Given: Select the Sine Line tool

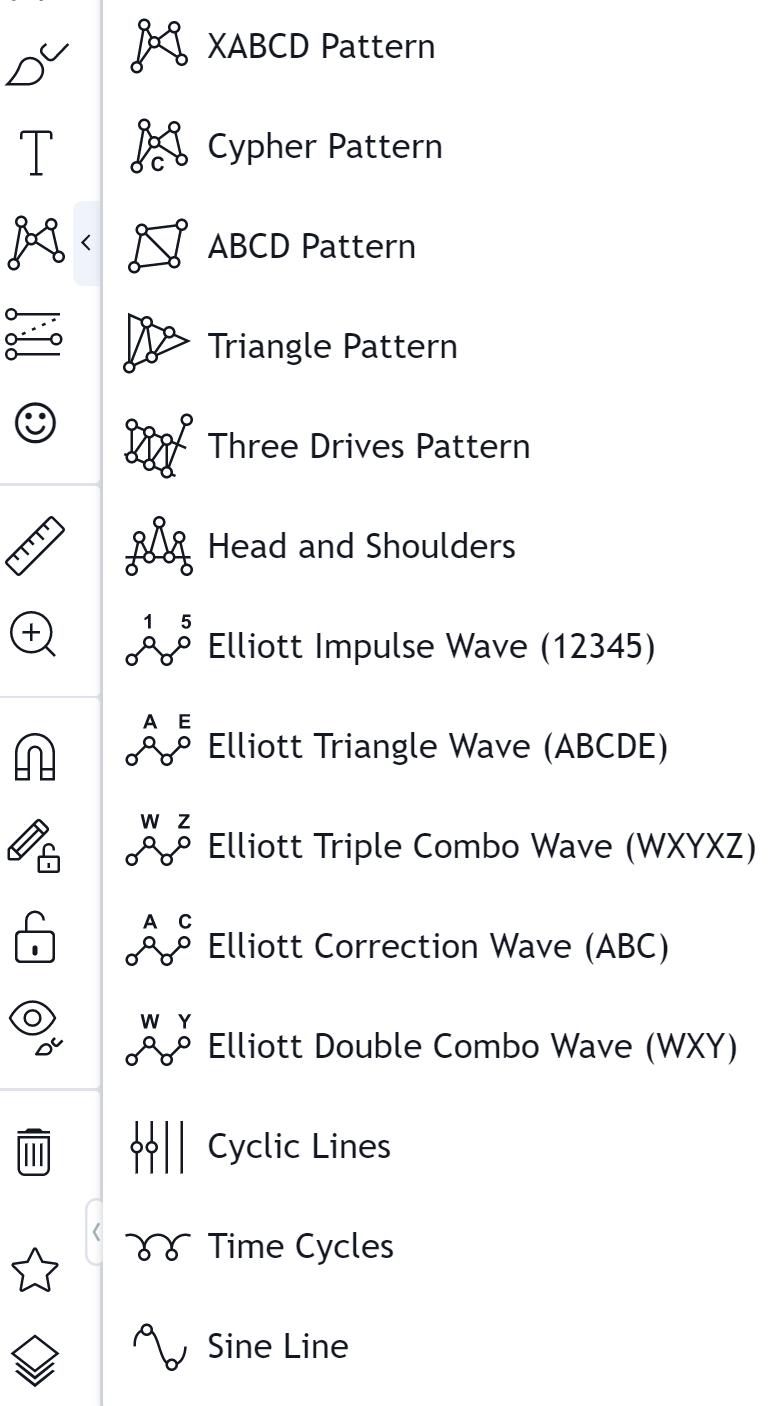Looking at the screenshot, I should click(x=440, y=1346).
